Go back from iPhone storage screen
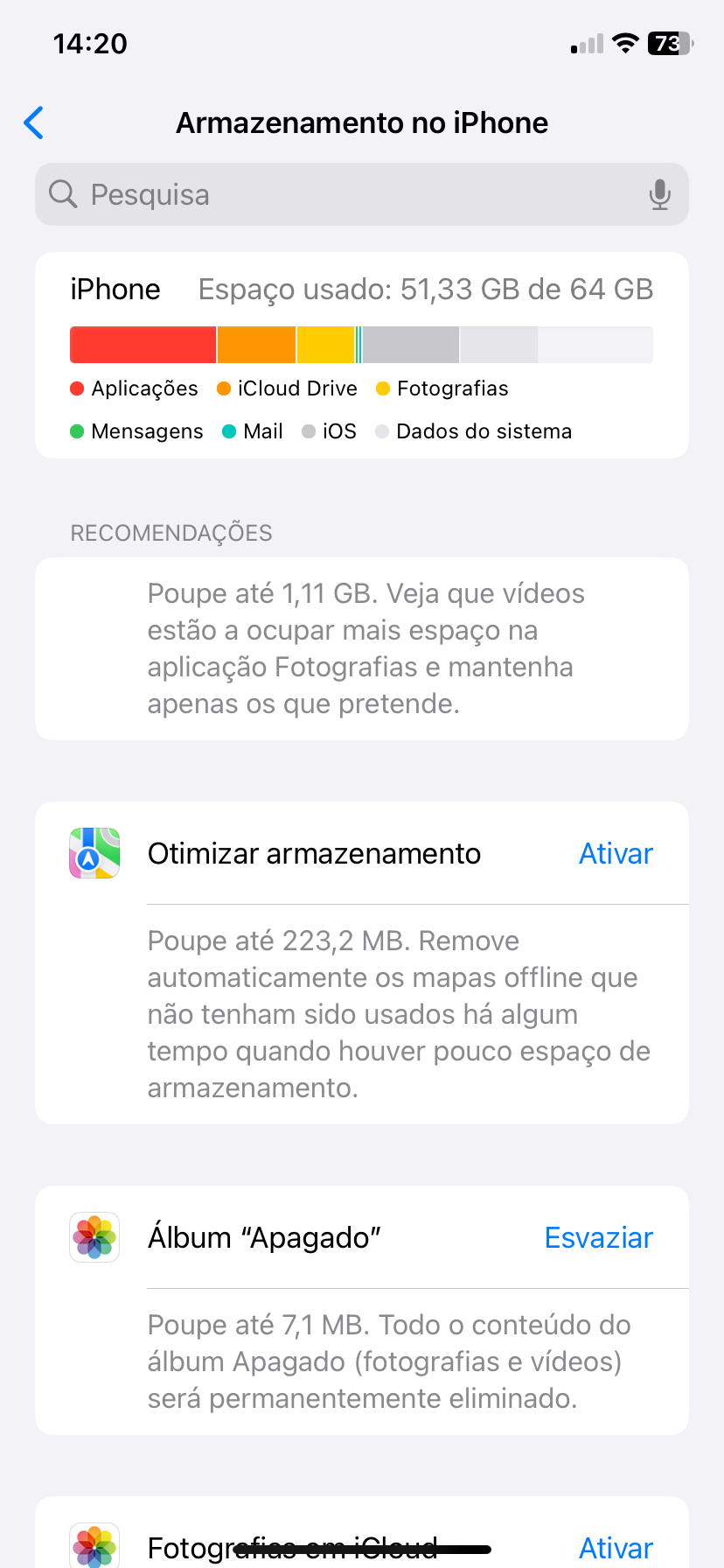The width and height of the screenshot is (724, 1568). [34, 123]
